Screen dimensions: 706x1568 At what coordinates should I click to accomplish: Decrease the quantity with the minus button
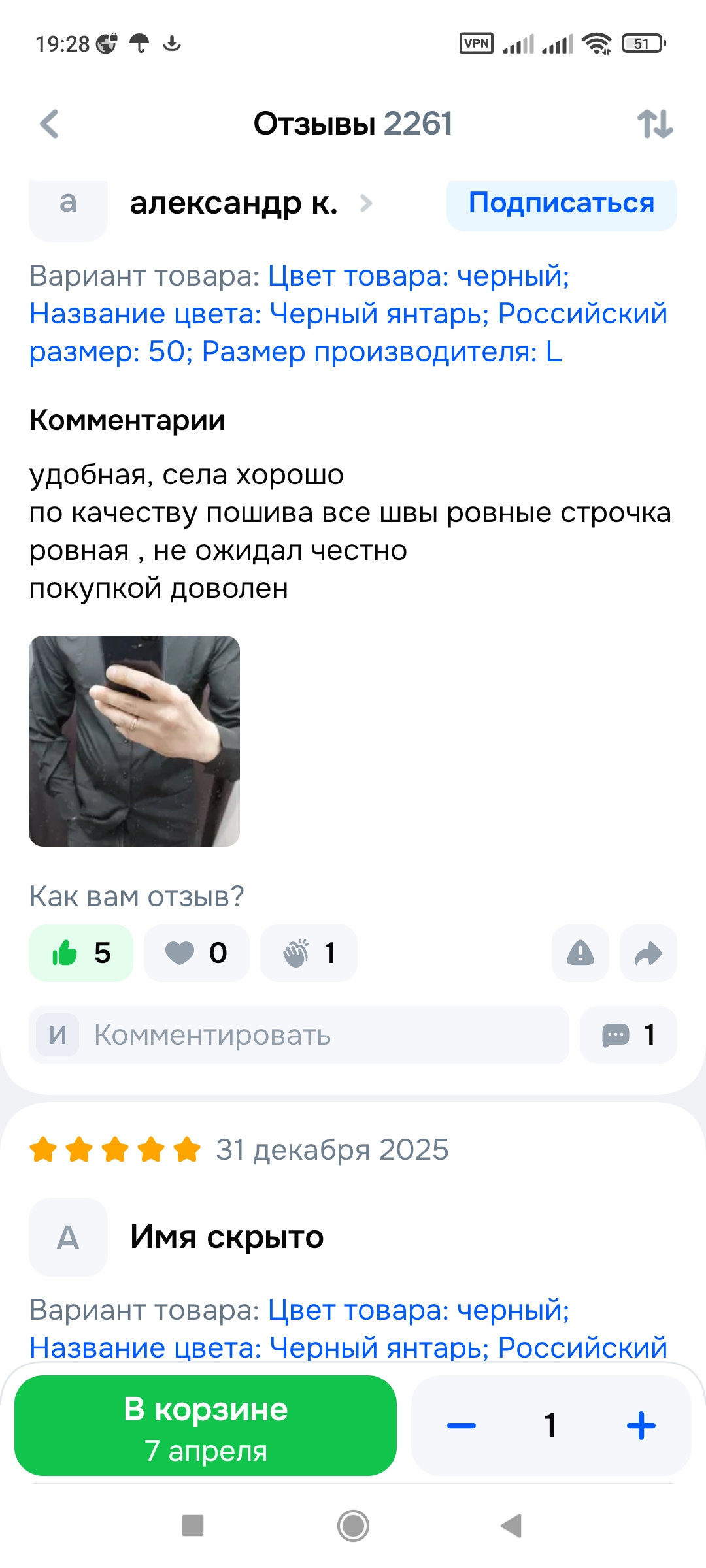pos(462,1426)
